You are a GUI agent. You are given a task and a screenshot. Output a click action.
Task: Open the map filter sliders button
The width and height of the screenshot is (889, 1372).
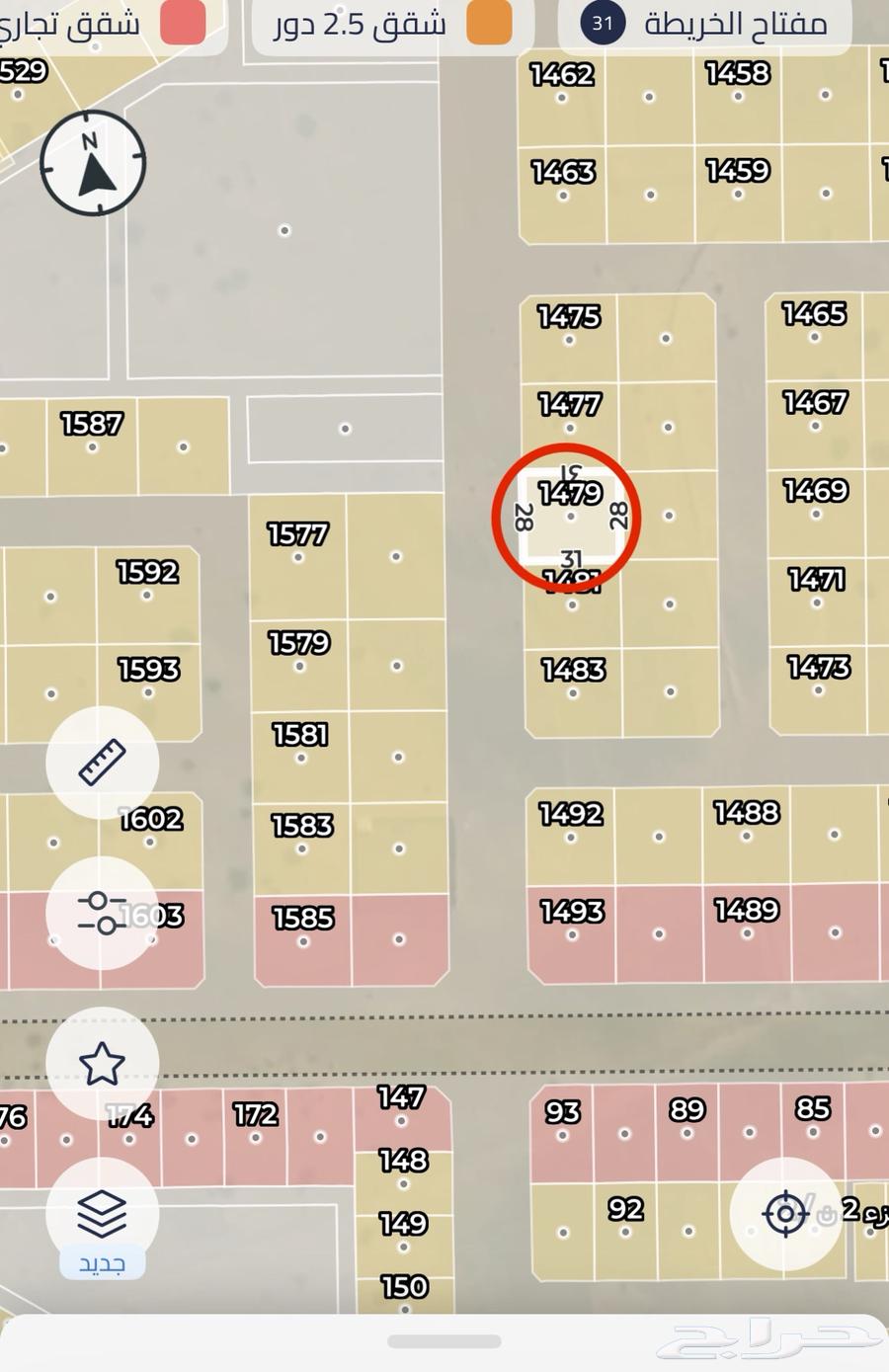pyautogui.click(x=102, y=913)
